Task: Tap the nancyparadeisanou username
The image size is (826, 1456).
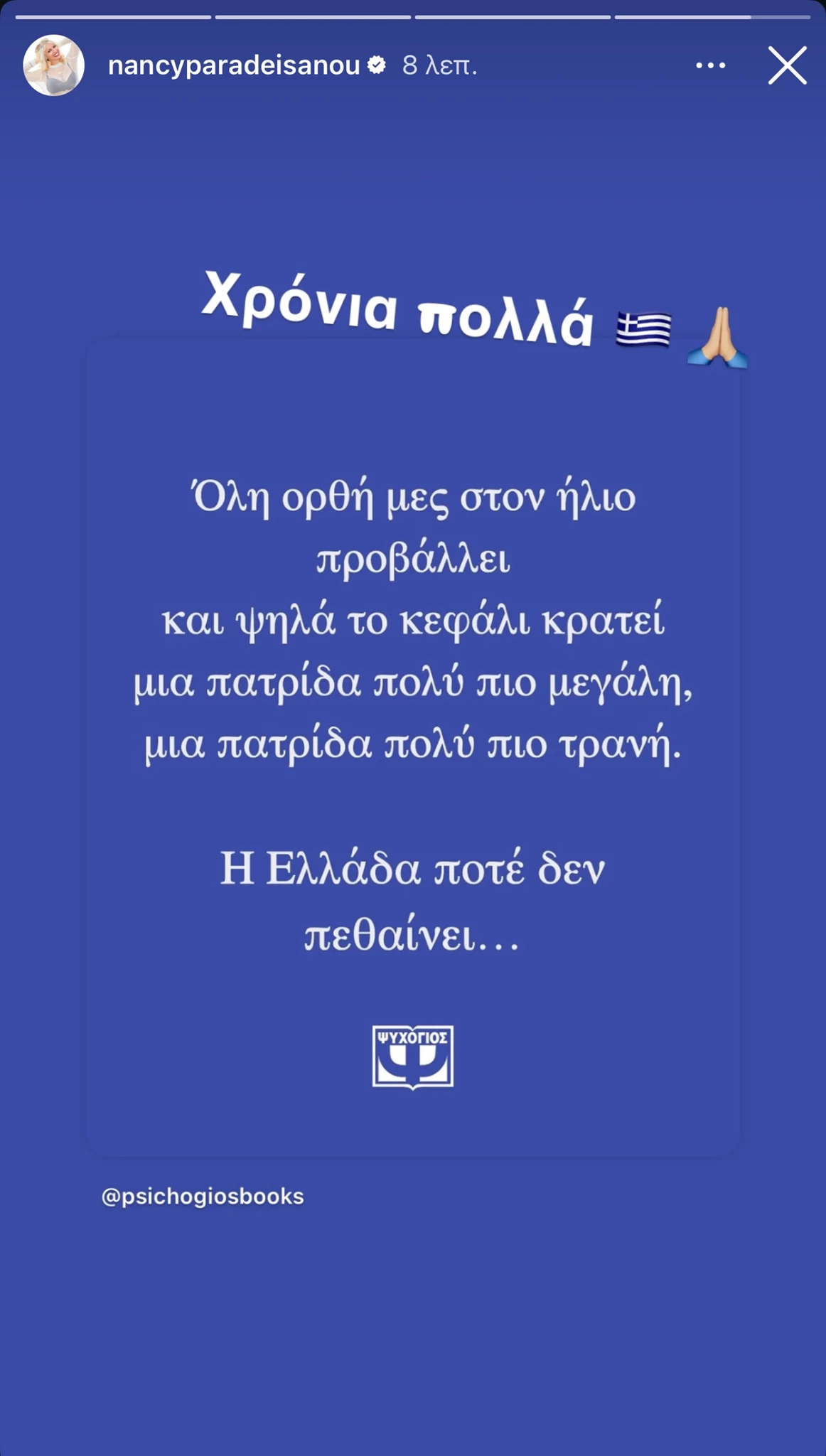Action: coord(234,65)
